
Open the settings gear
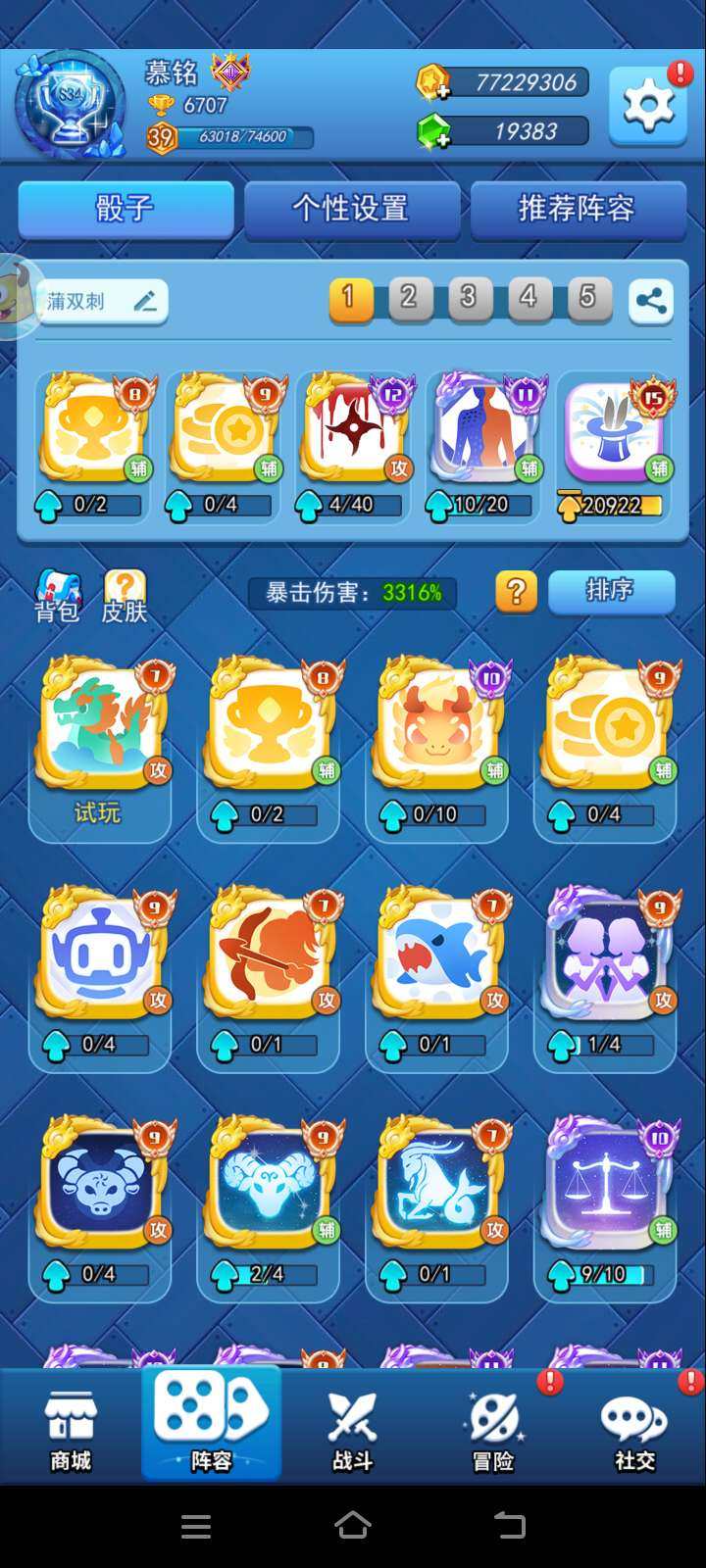(647, 105)
